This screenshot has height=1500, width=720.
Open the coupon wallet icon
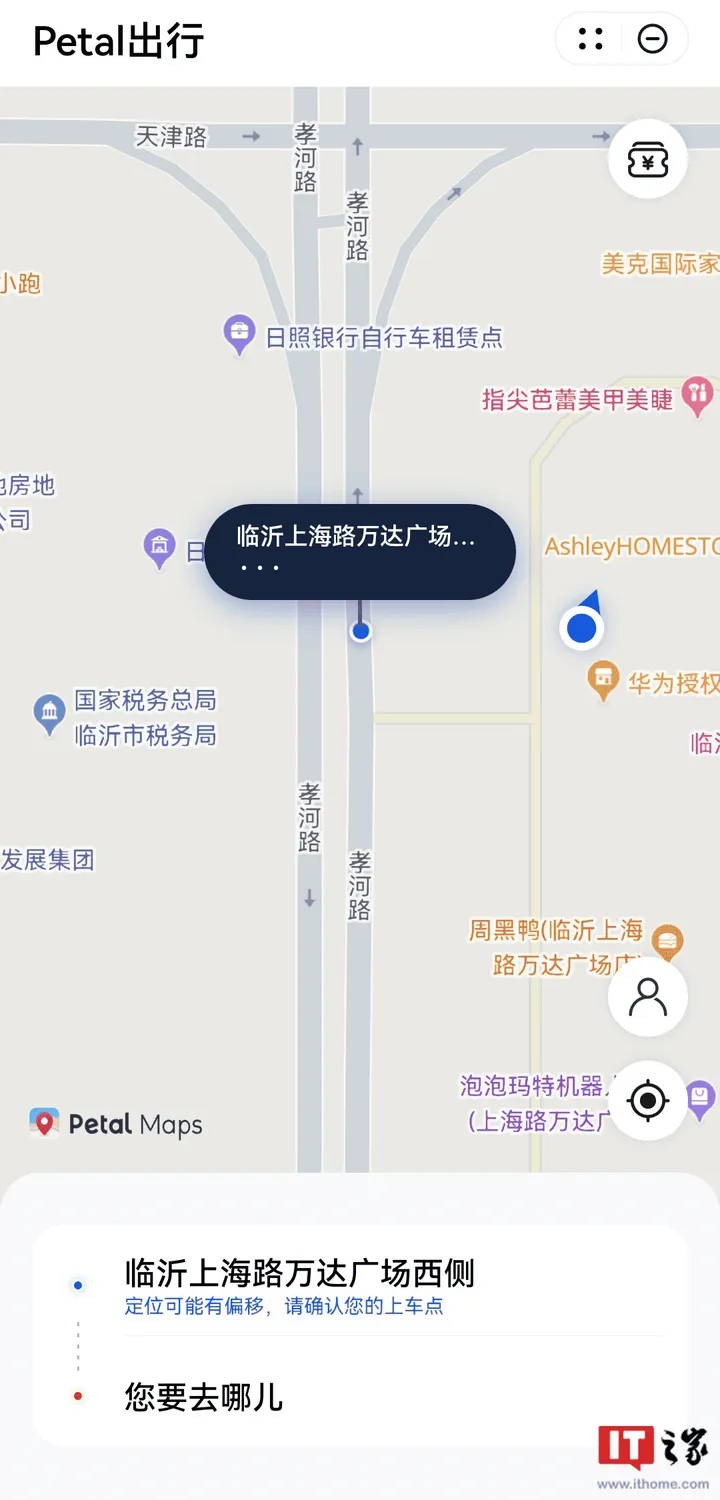coord(647,160)
